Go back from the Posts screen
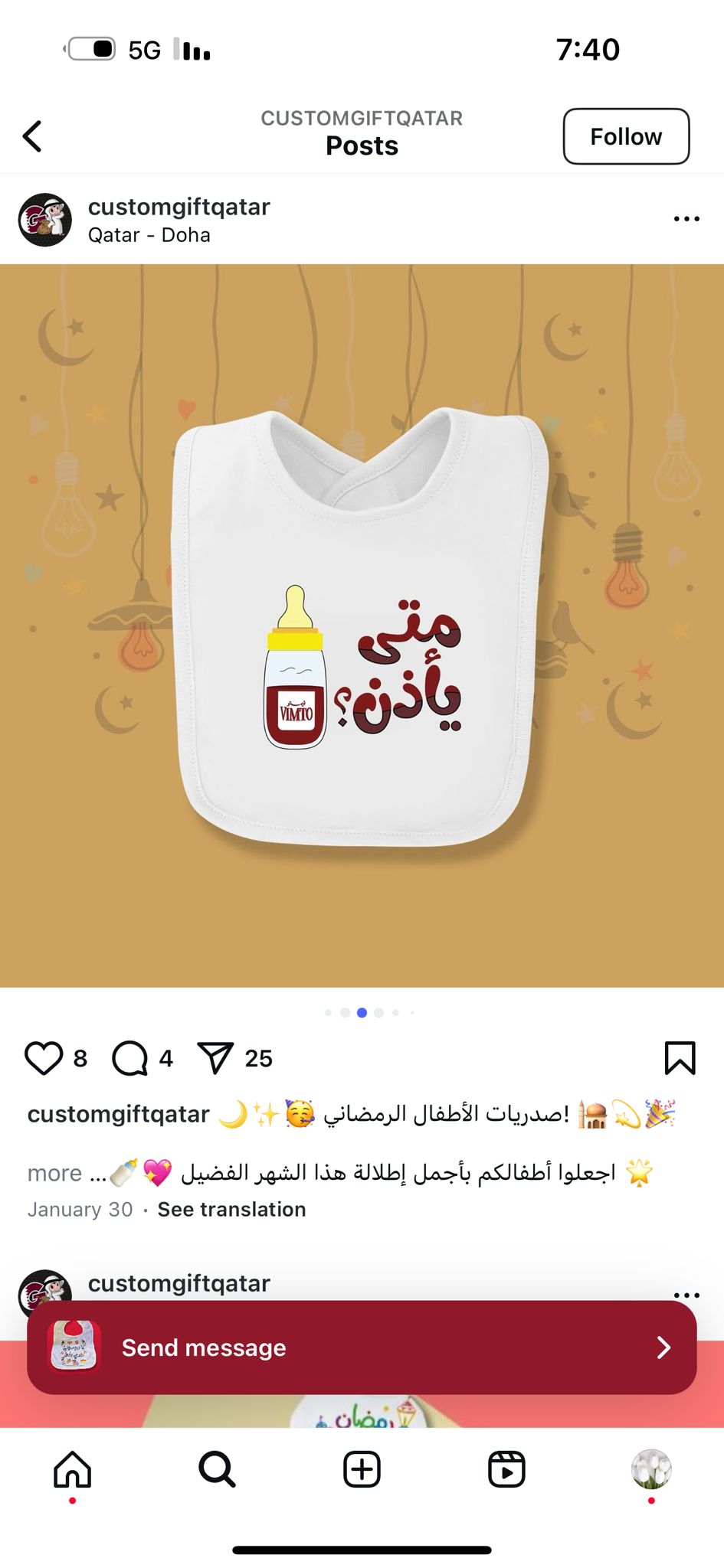The image size is (724, 1568). [x=32, y=136]
